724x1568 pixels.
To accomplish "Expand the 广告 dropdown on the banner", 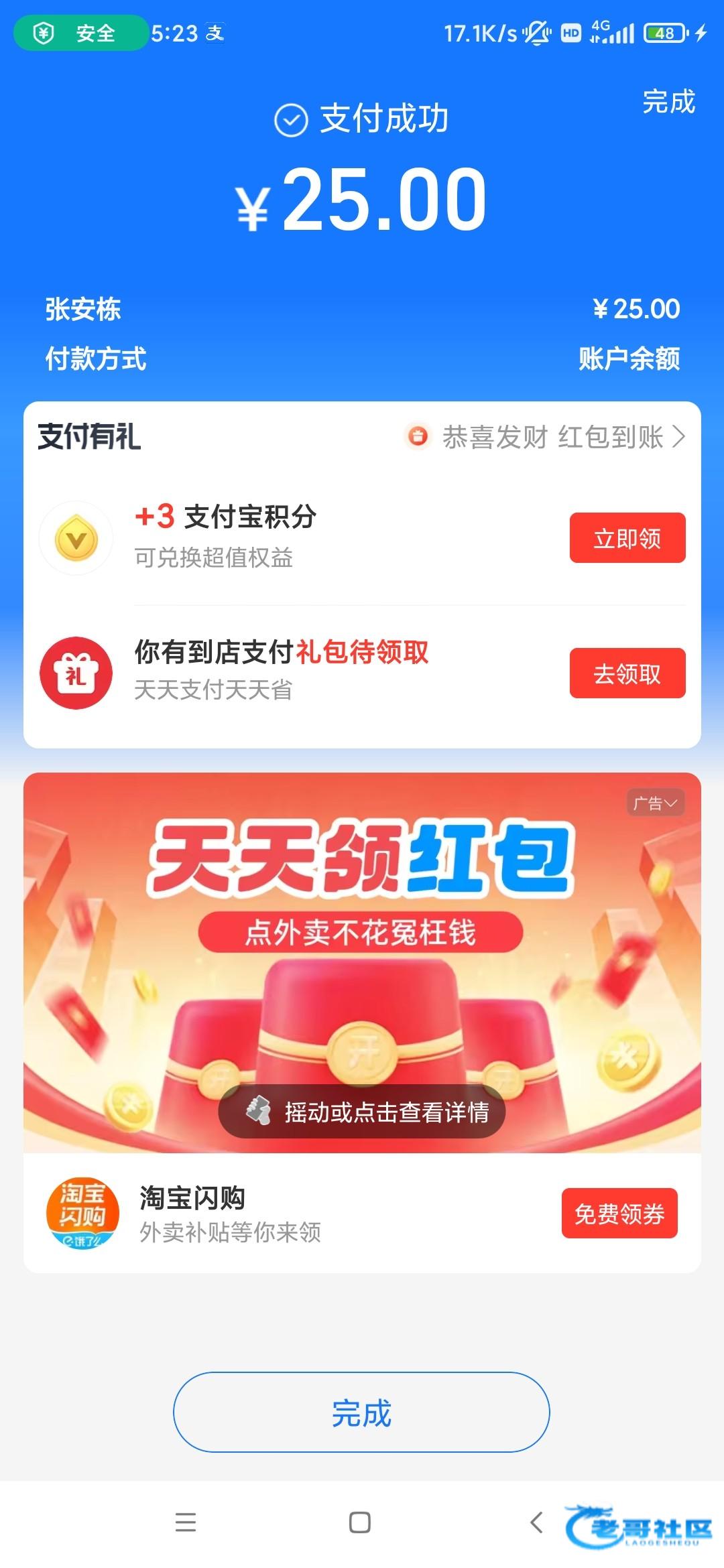I will coord(656,803).
